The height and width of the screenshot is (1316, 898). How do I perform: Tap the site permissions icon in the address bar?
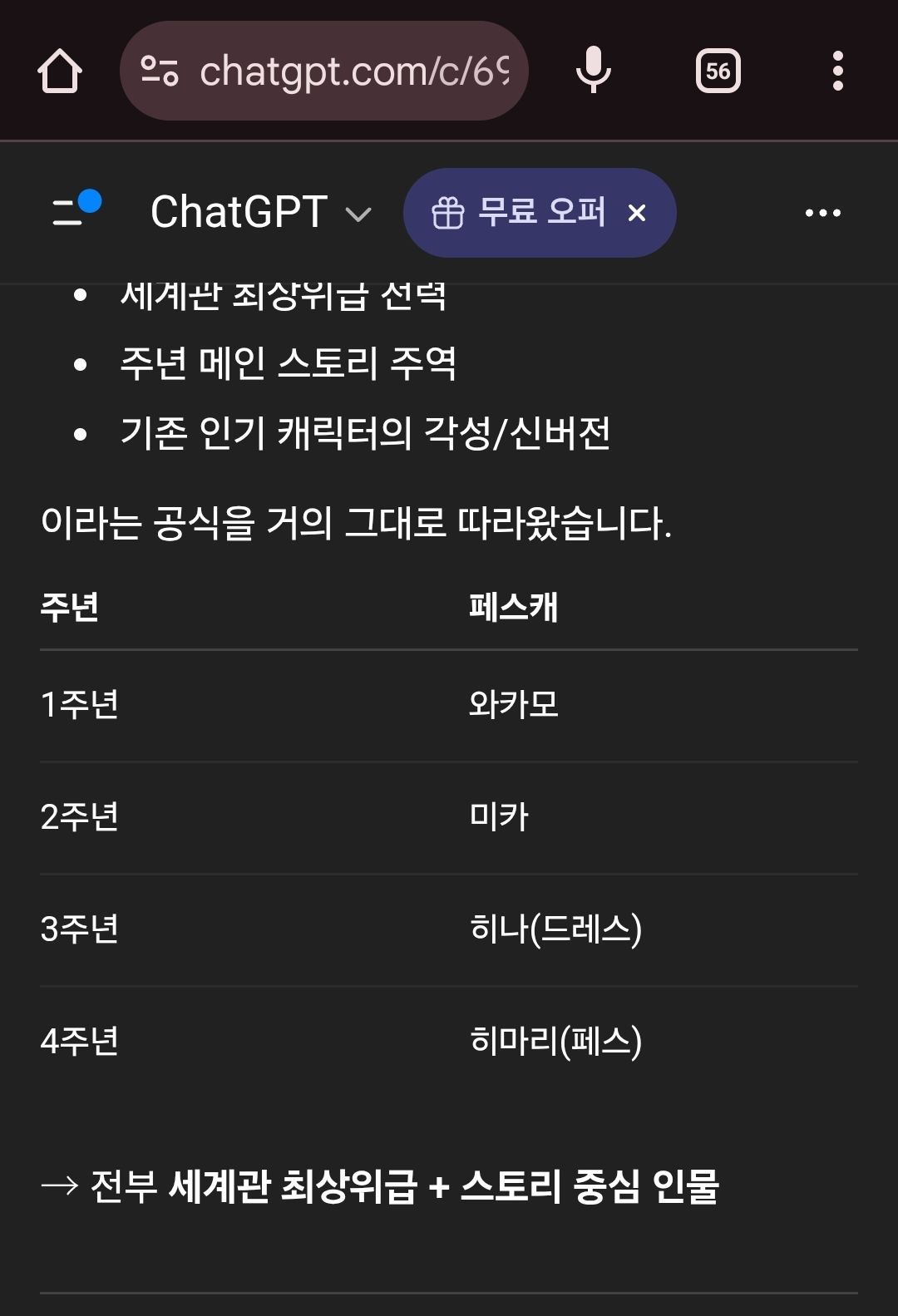[163, 71]
